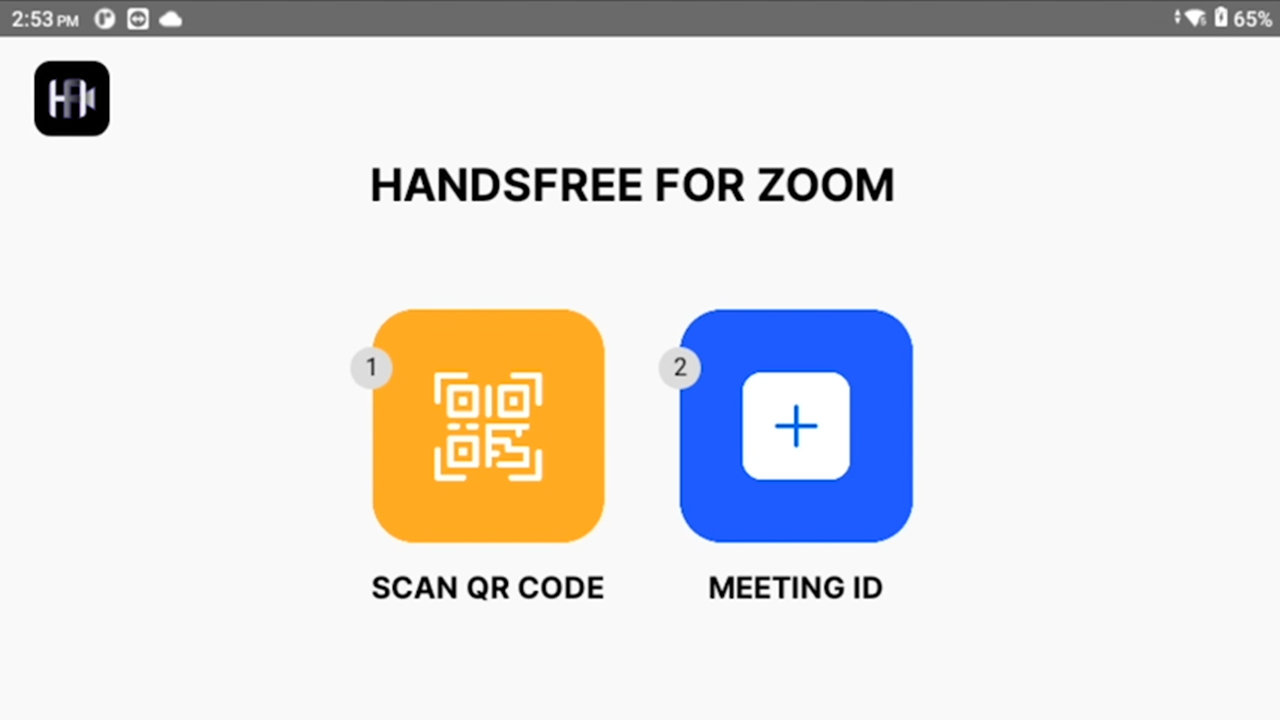Image resolution: width=1280 pixels, height=720 pixels.
Task: Open the Scan QR Code option
Action: point(488,427)
